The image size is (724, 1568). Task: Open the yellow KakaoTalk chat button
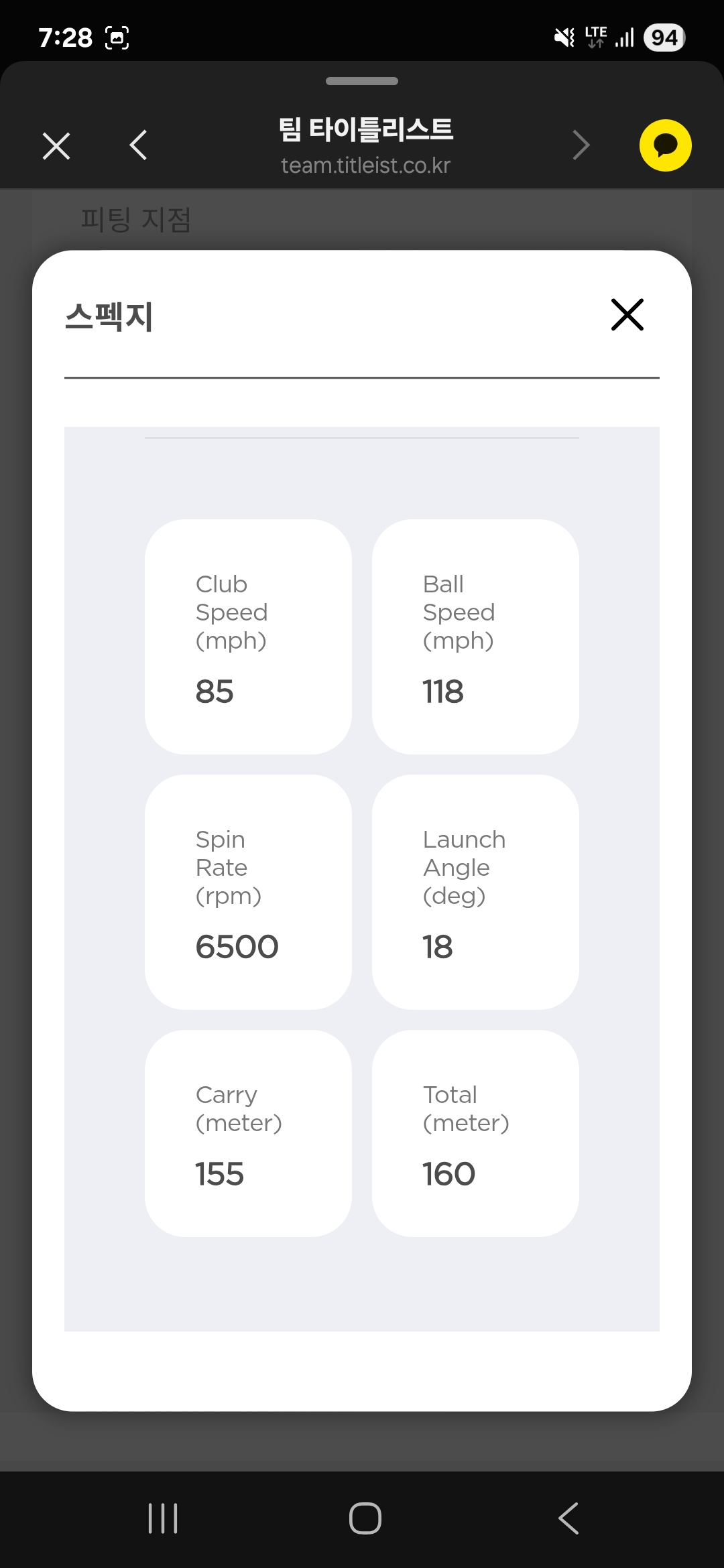click(665, 145)
